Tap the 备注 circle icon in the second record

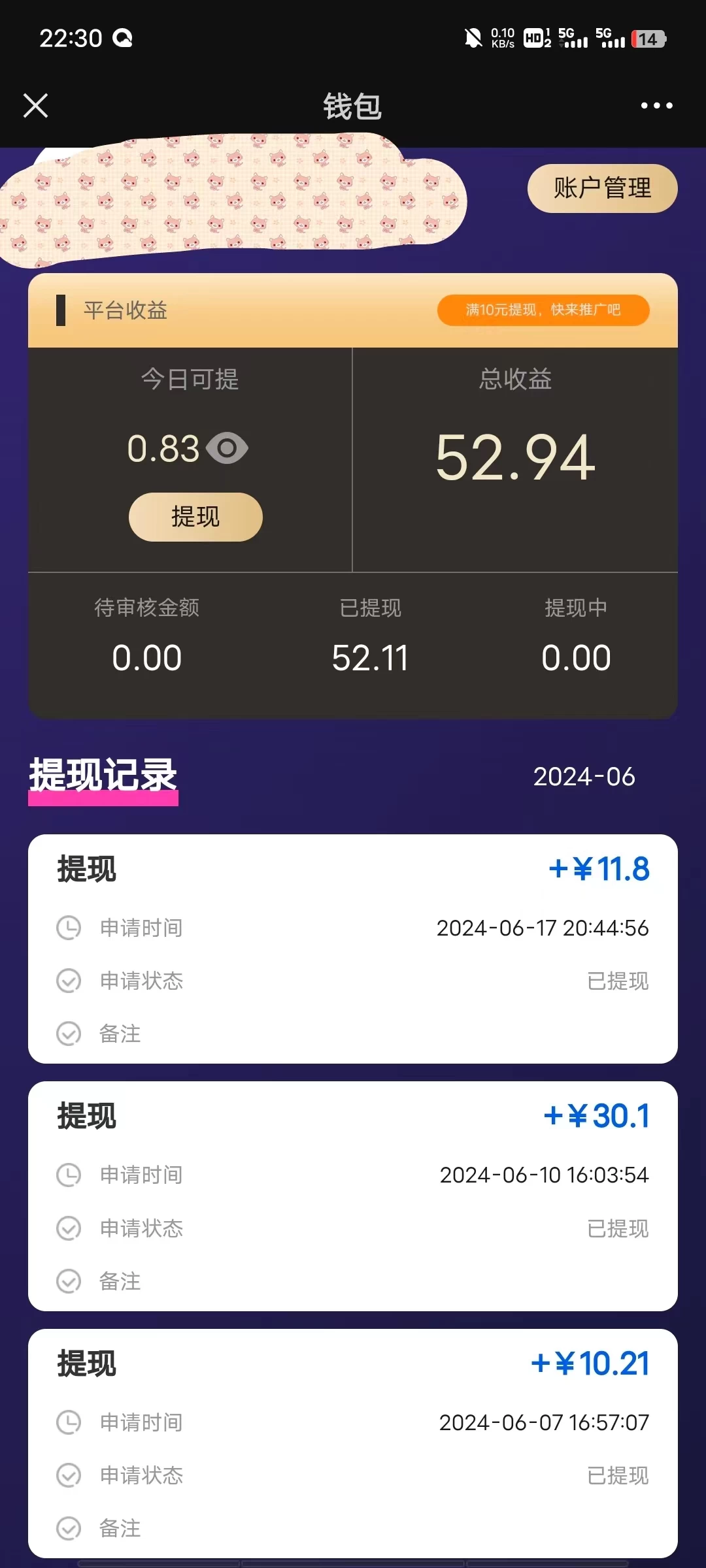tap(68, 1281)
